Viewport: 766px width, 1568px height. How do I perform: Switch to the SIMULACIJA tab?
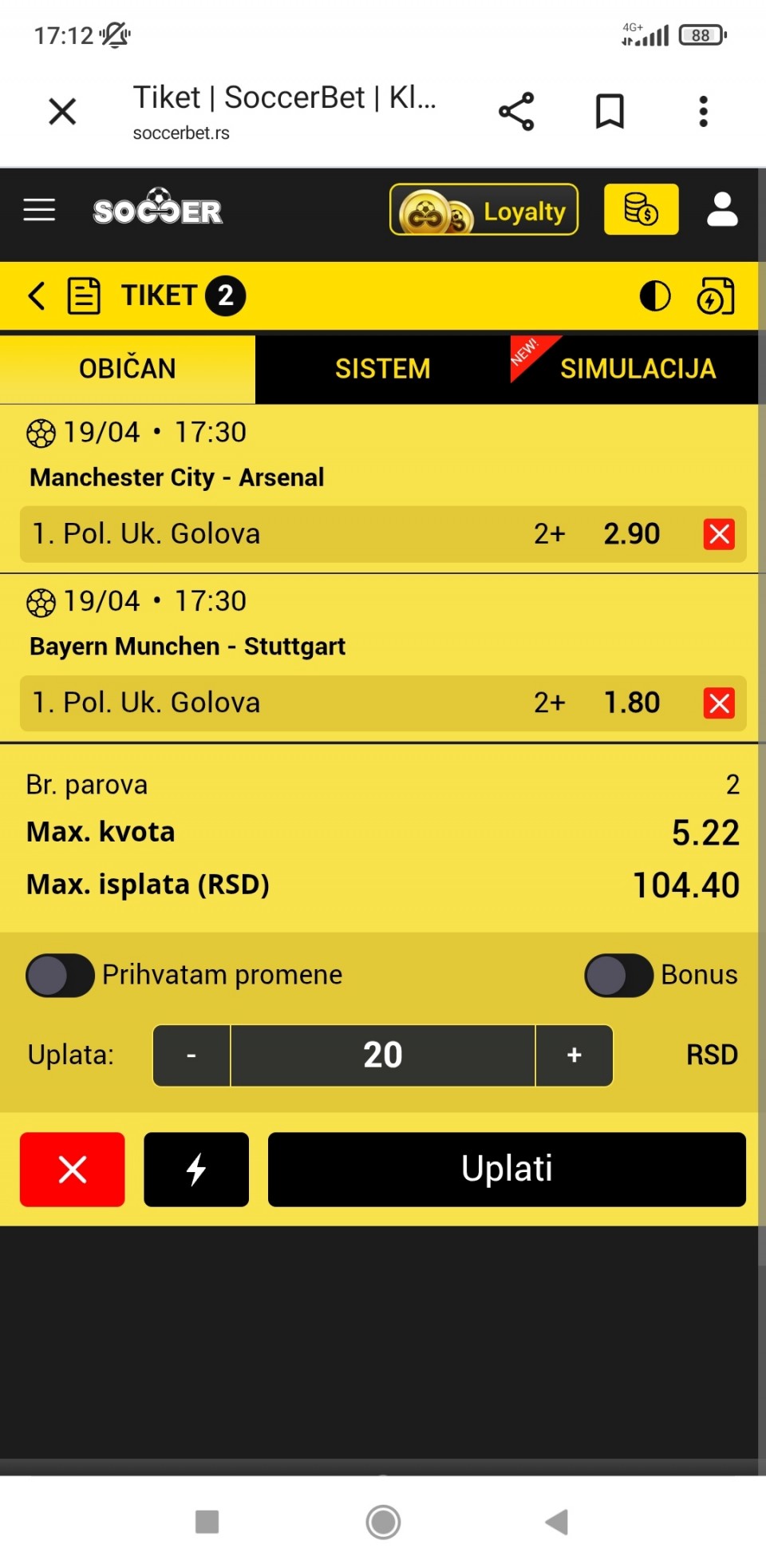click(637, 369)
